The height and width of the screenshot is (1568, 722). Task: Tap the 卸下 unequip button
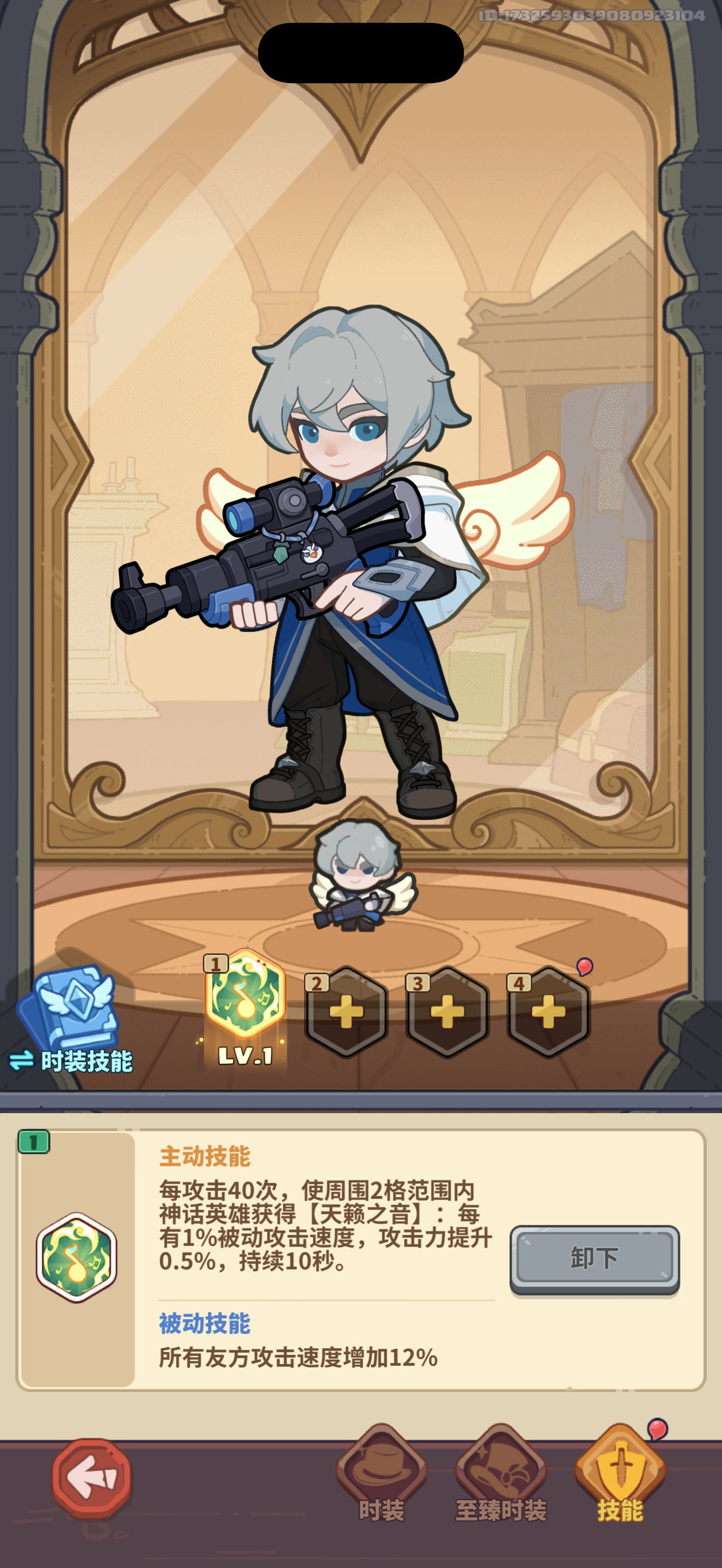click(594, 1258)
